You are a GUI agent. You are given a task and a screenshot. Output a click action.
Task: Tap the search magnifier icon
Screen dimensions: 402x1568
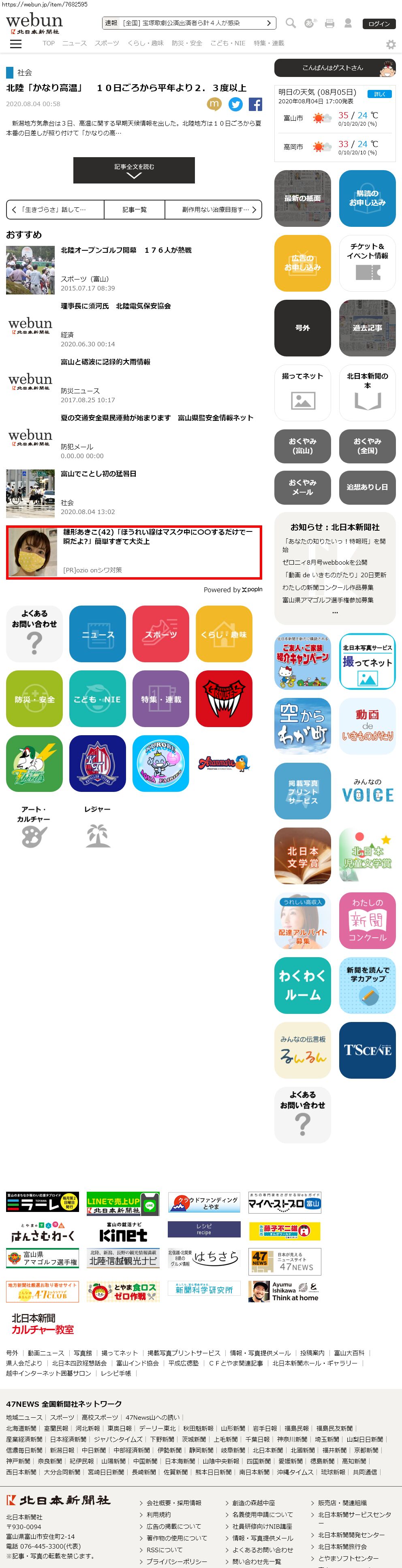pyautogui.click(x=291, y=23)
